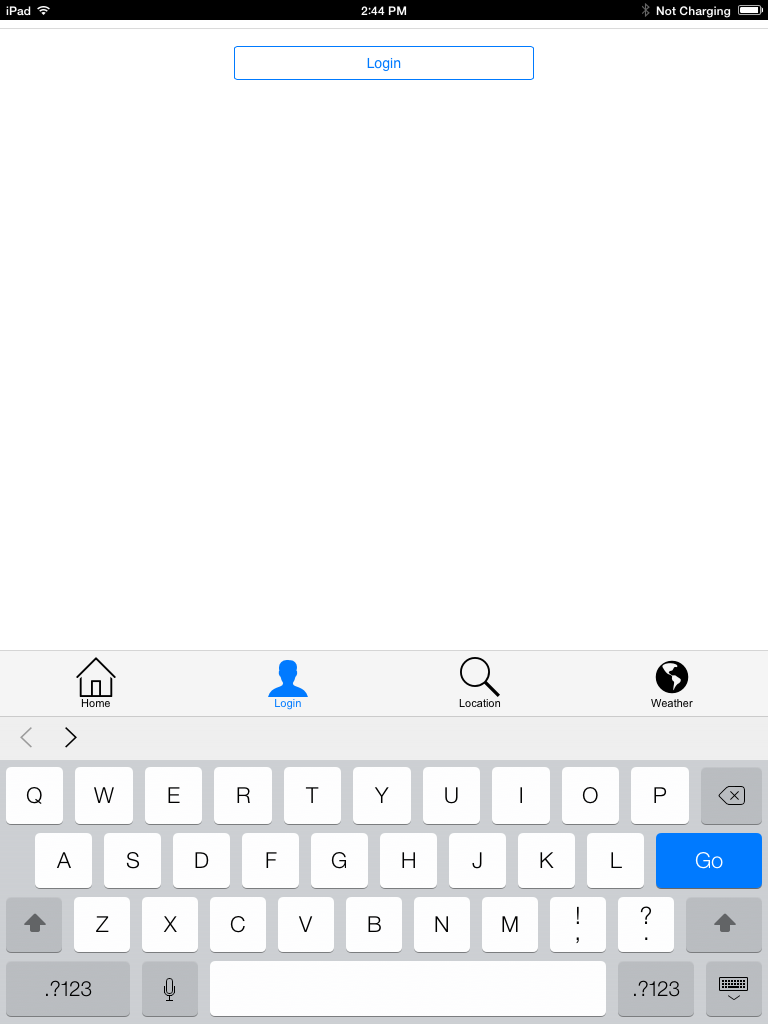
Task: Start dictation with the microphone key
Action: coord(170,989)
